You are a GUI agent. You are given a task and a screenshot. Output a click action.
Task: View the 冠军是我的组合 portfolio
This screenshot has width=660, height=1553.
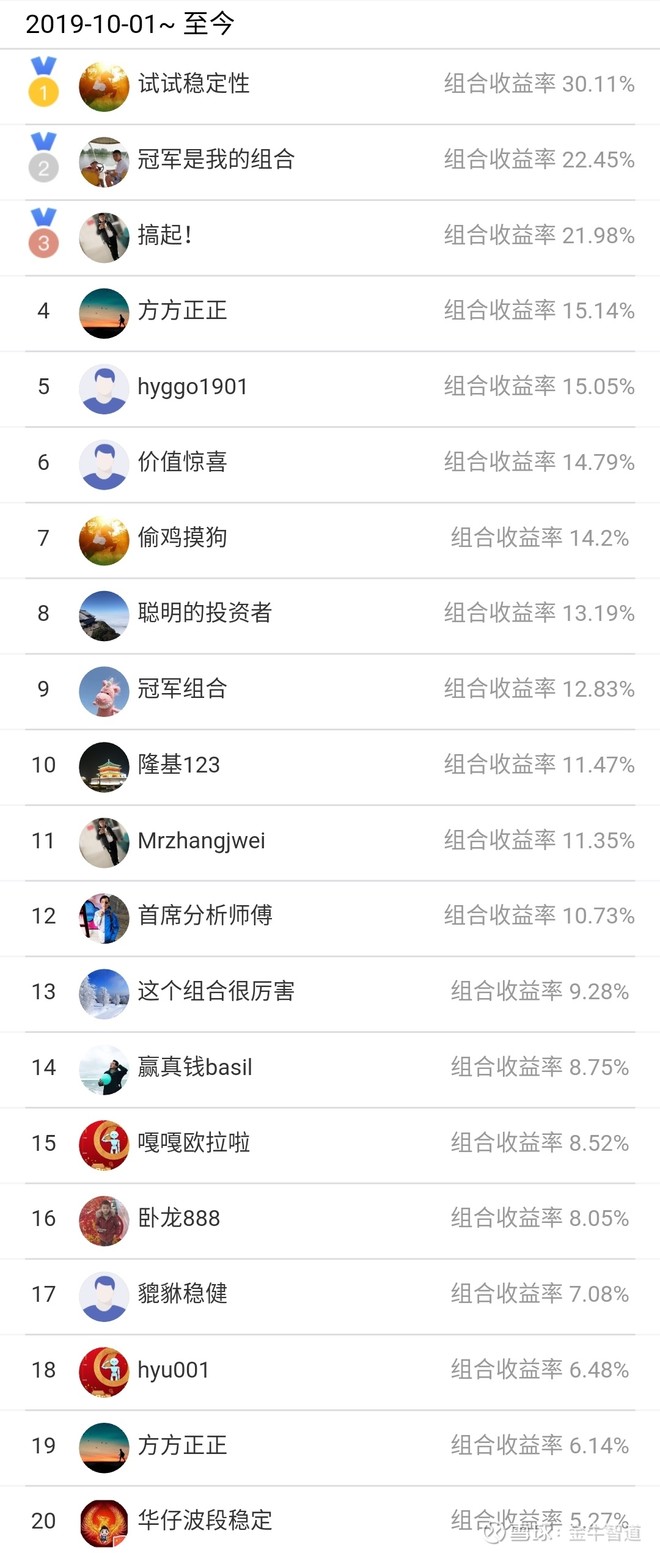[x=216, y=160]
